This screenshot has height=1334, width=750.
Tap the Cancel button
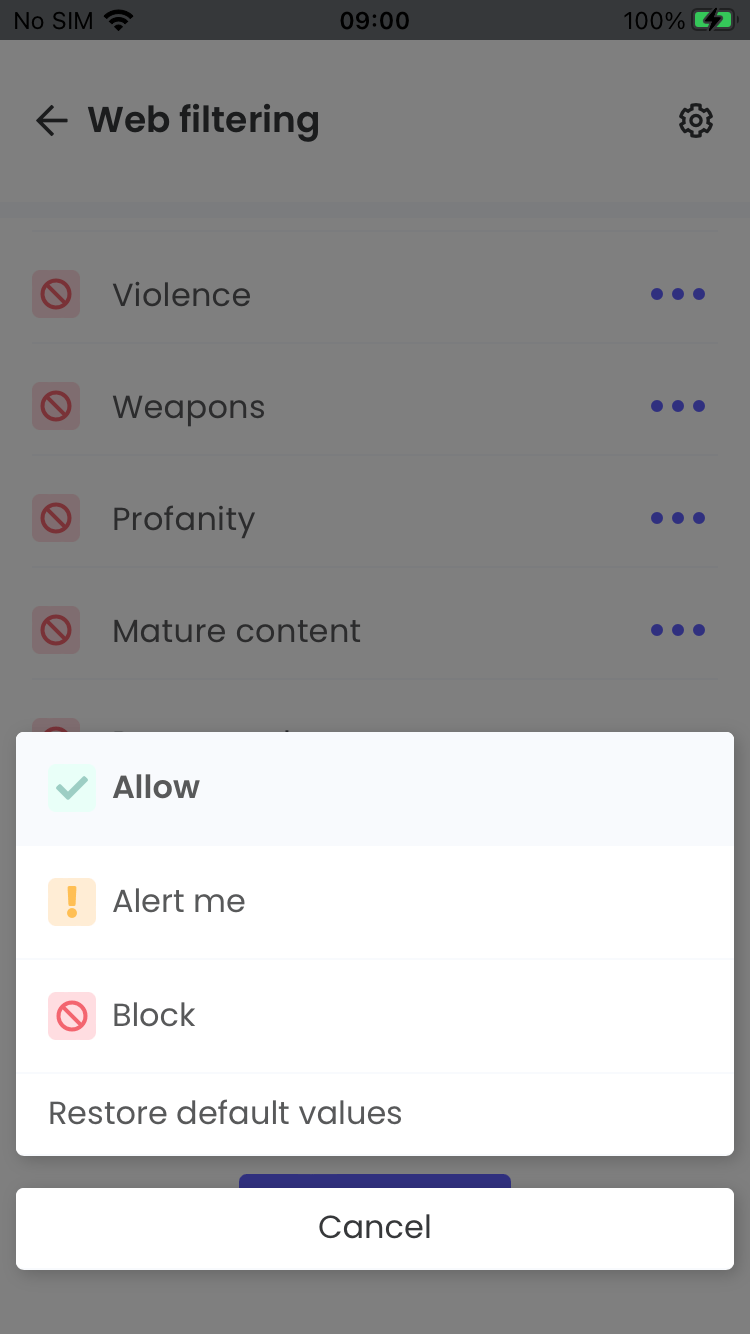click(x=375, y=1227)
